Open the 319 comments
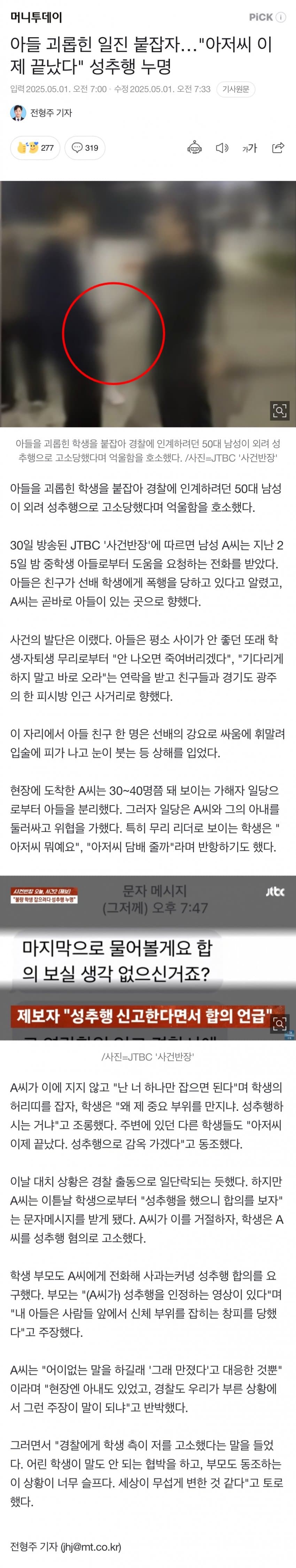 click(x=85, y=148)
